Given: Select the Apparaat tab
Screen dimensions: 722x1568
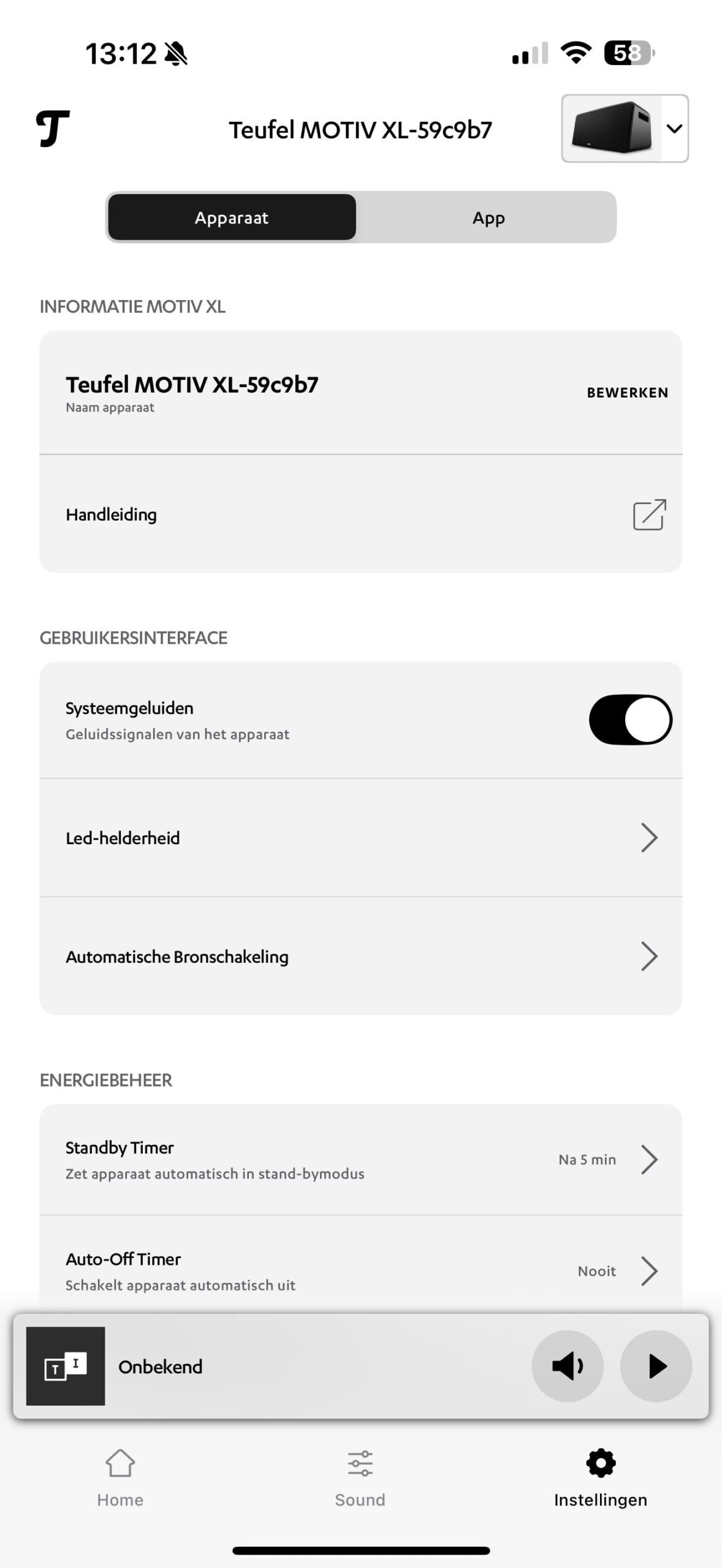Looking at the screenshot, I should click(232, 217).
